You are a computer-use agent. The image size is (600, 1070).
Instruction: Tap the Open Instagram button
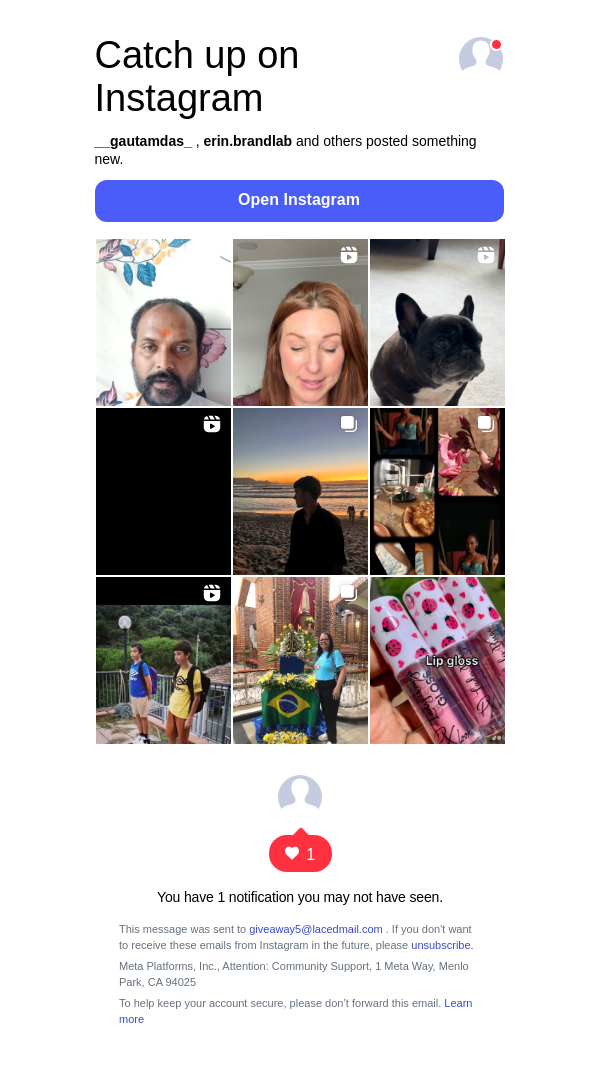click(x=299, y=200)
